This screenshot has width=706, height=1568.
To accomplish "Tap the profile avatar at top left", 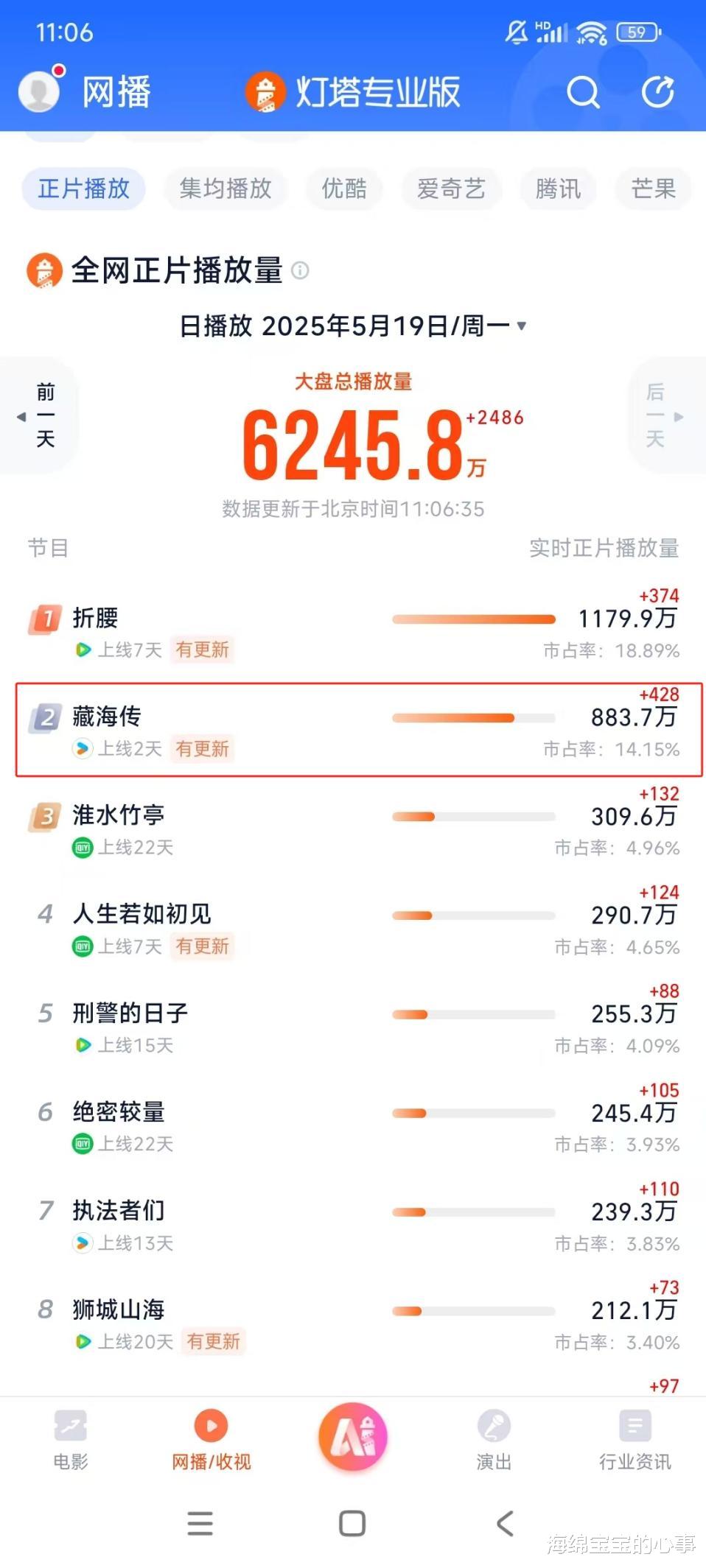I will tap(40, 91).
